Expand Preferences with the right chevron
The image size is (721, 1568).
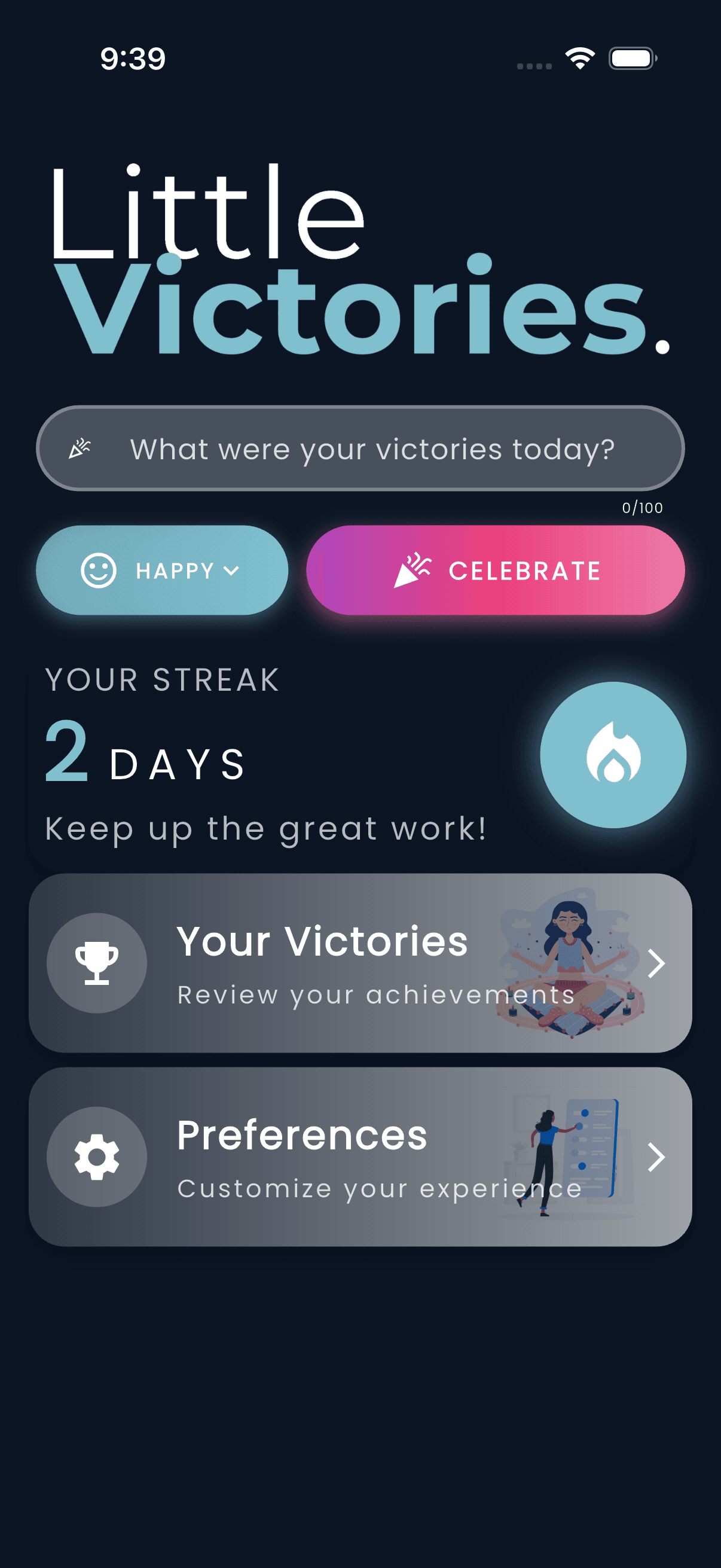[658, 1157]
